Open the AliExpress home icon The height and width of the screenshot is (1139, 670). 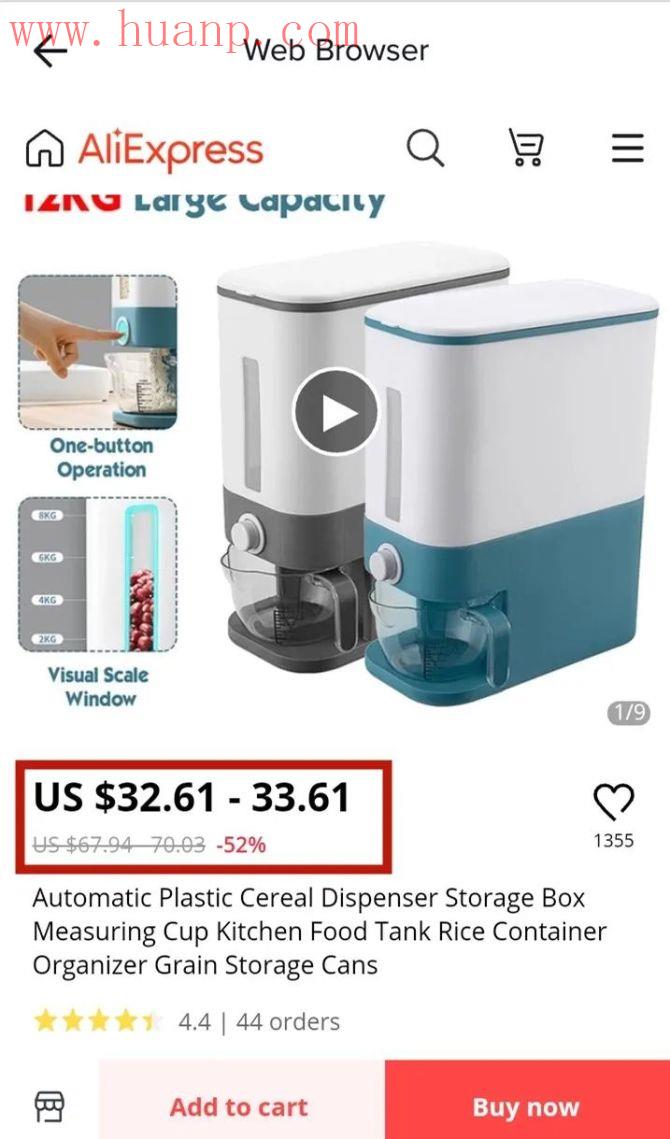click(44, 149)
